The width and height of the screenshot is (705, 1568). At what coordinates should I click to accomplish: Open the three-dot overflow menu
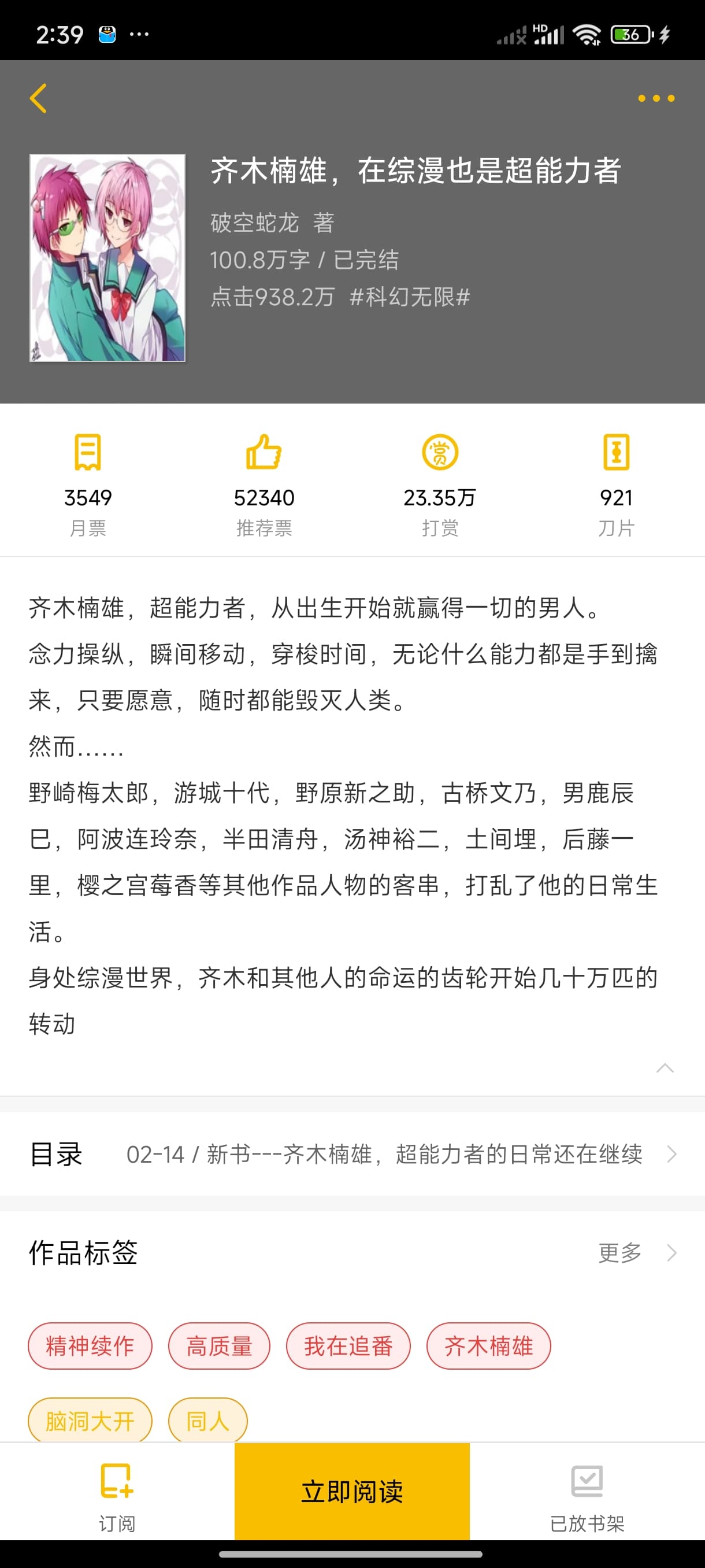(656, 98)
